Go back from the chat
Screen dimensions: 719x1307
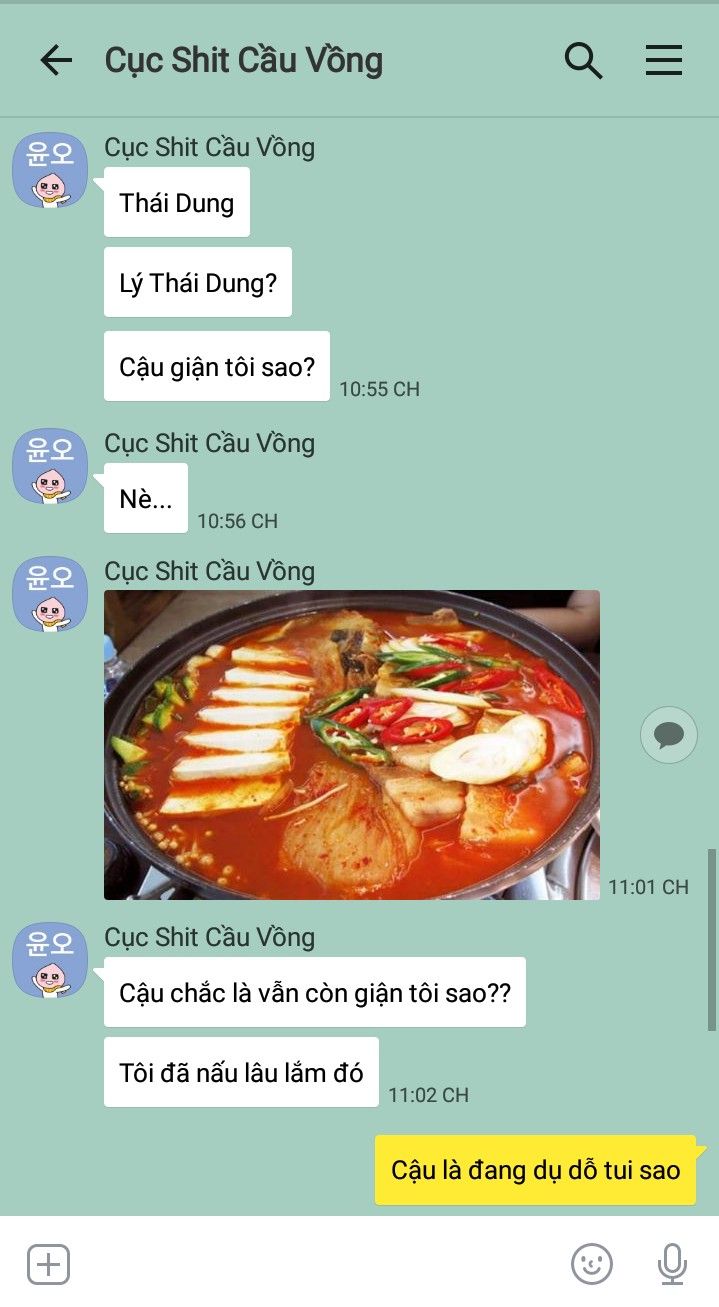(56, 61)
